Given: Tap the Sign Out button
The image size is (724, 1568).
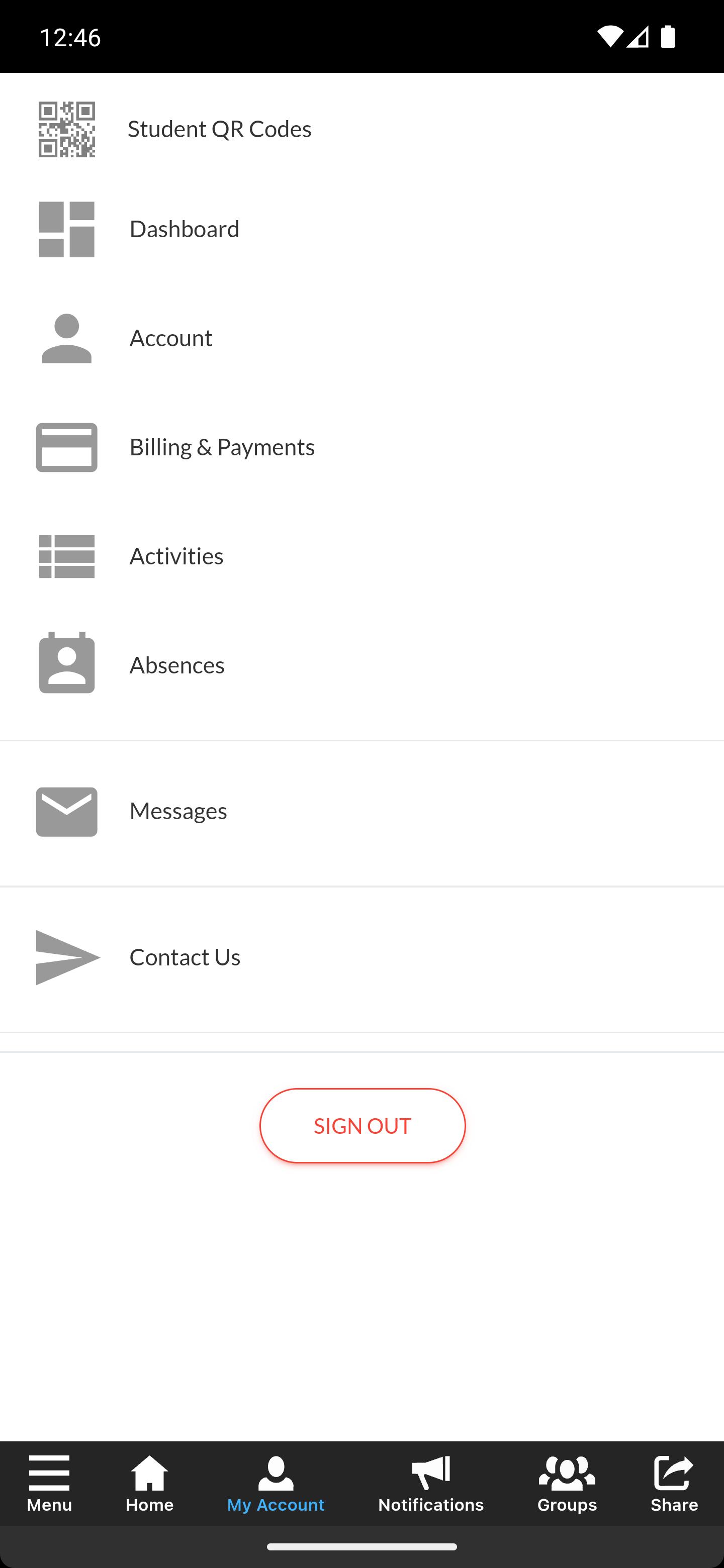Looking at the screenshot, I should tap(363, 1125).
